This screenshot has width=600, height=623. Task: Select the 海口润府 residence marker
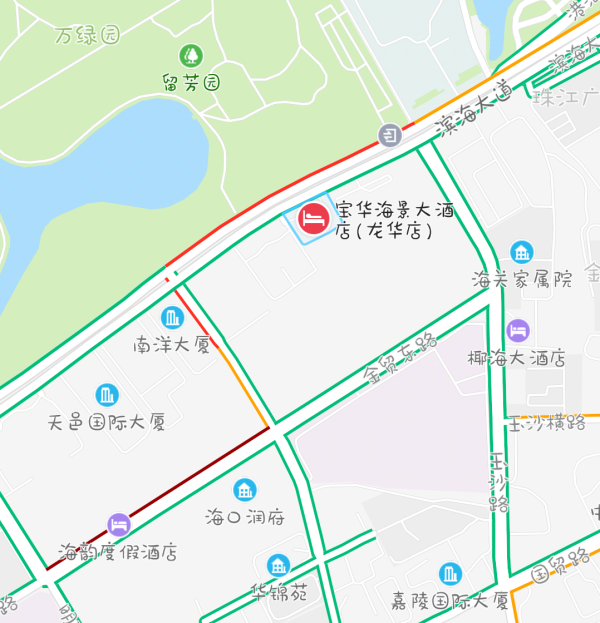point(245,490)
